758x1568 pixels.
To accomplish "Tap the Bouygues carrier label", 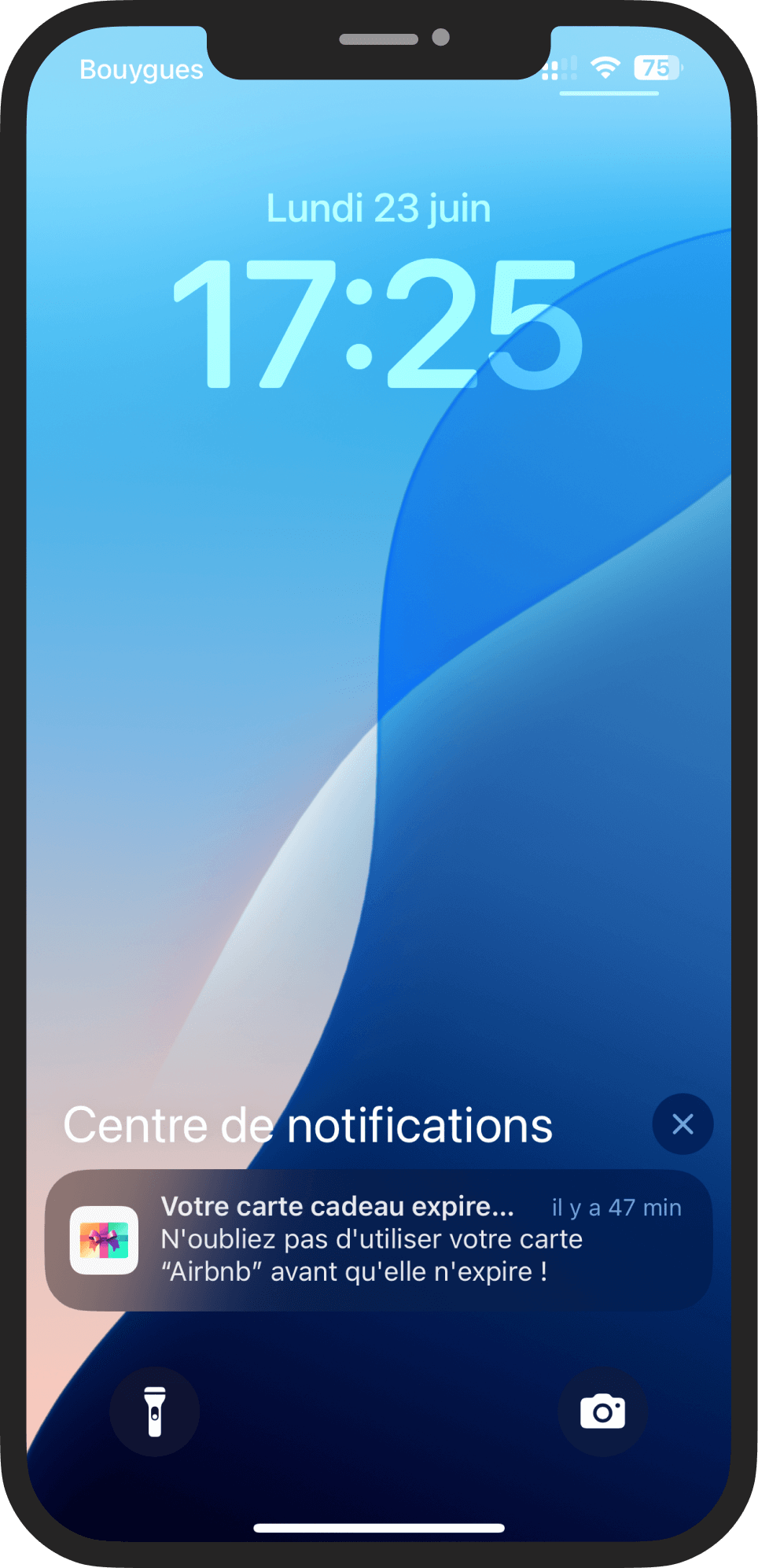I will [142, 69].
